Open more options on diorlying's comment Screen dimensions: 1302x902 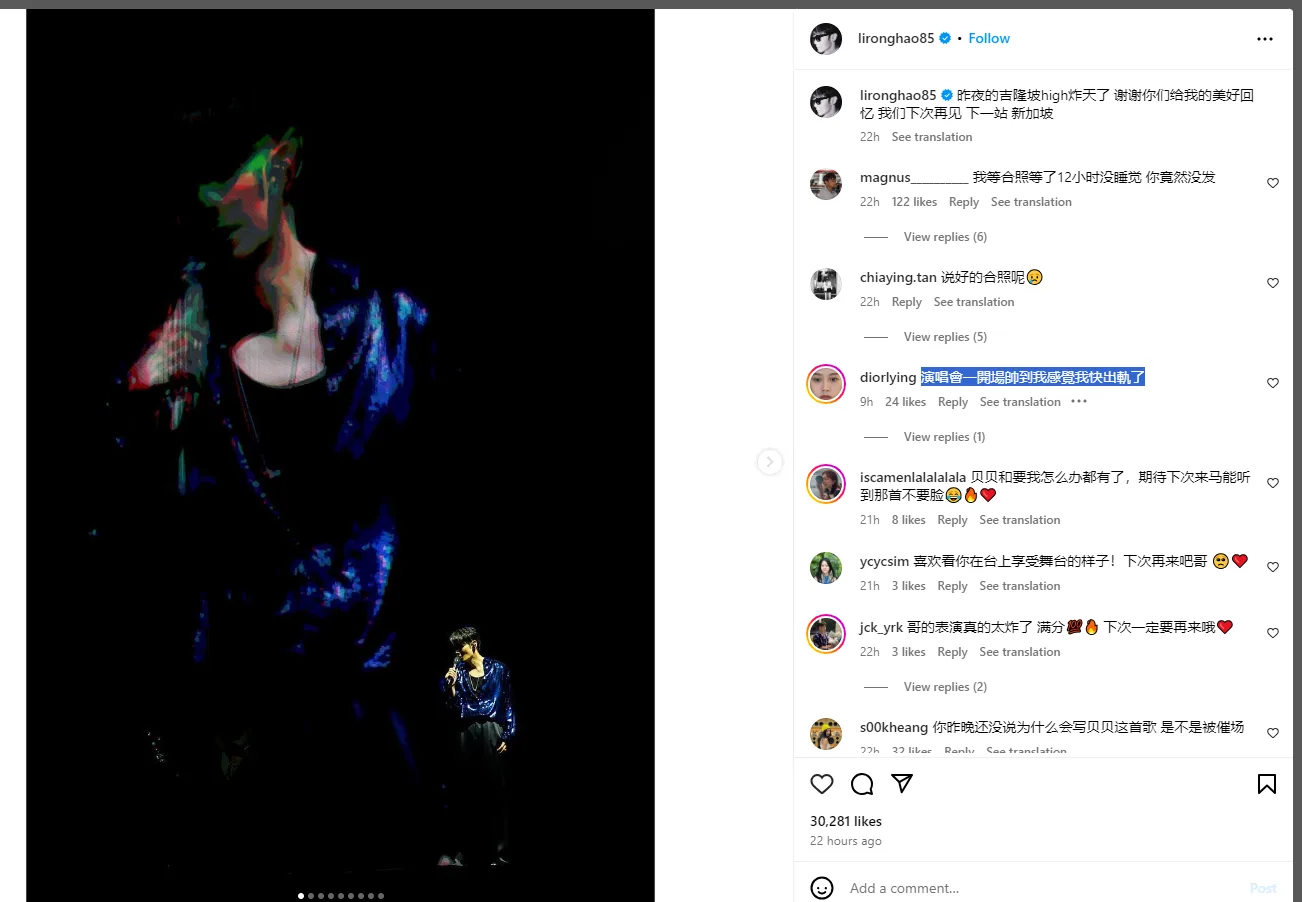pyautogui.click(x=1078, y=402)
